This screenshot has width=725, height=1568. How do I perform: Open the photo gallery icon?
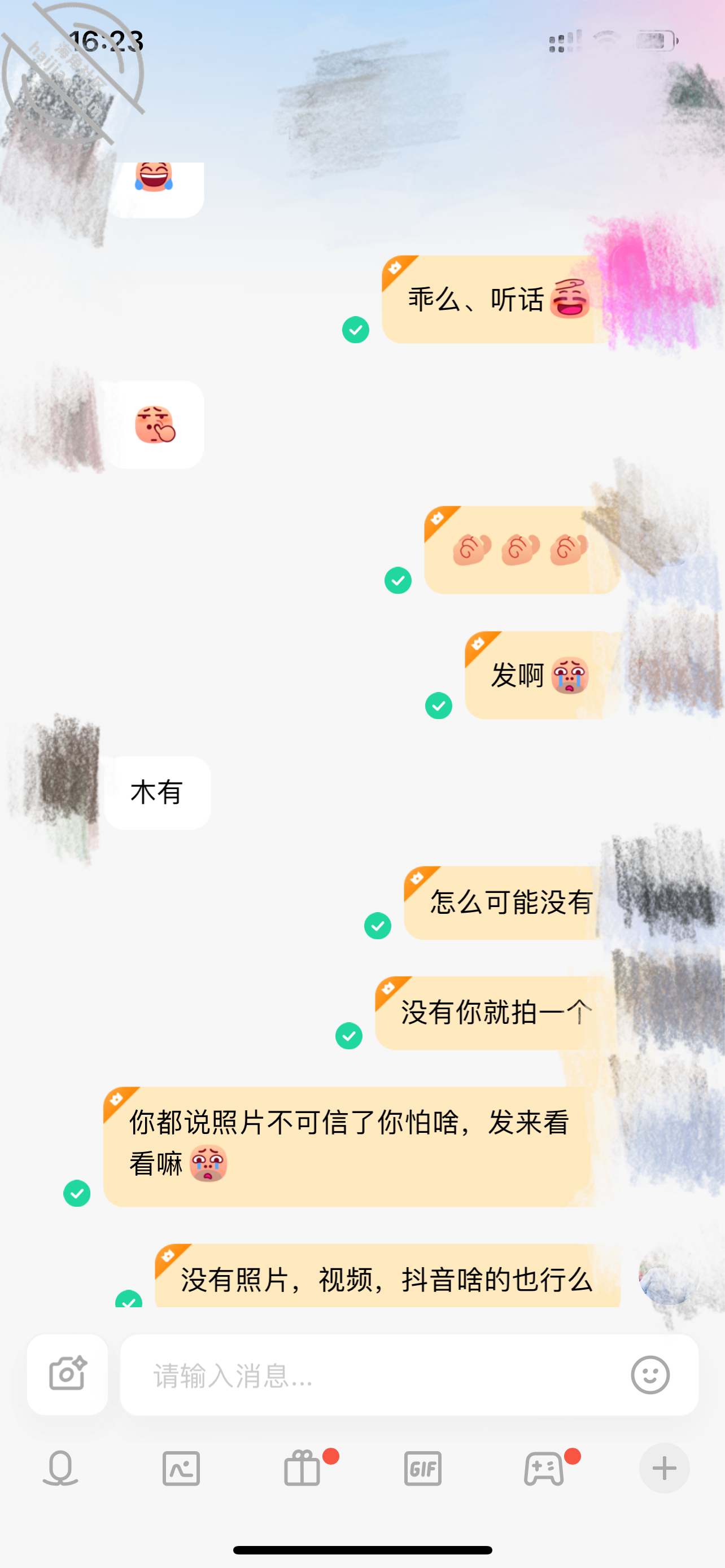[x=181, y=1468]
